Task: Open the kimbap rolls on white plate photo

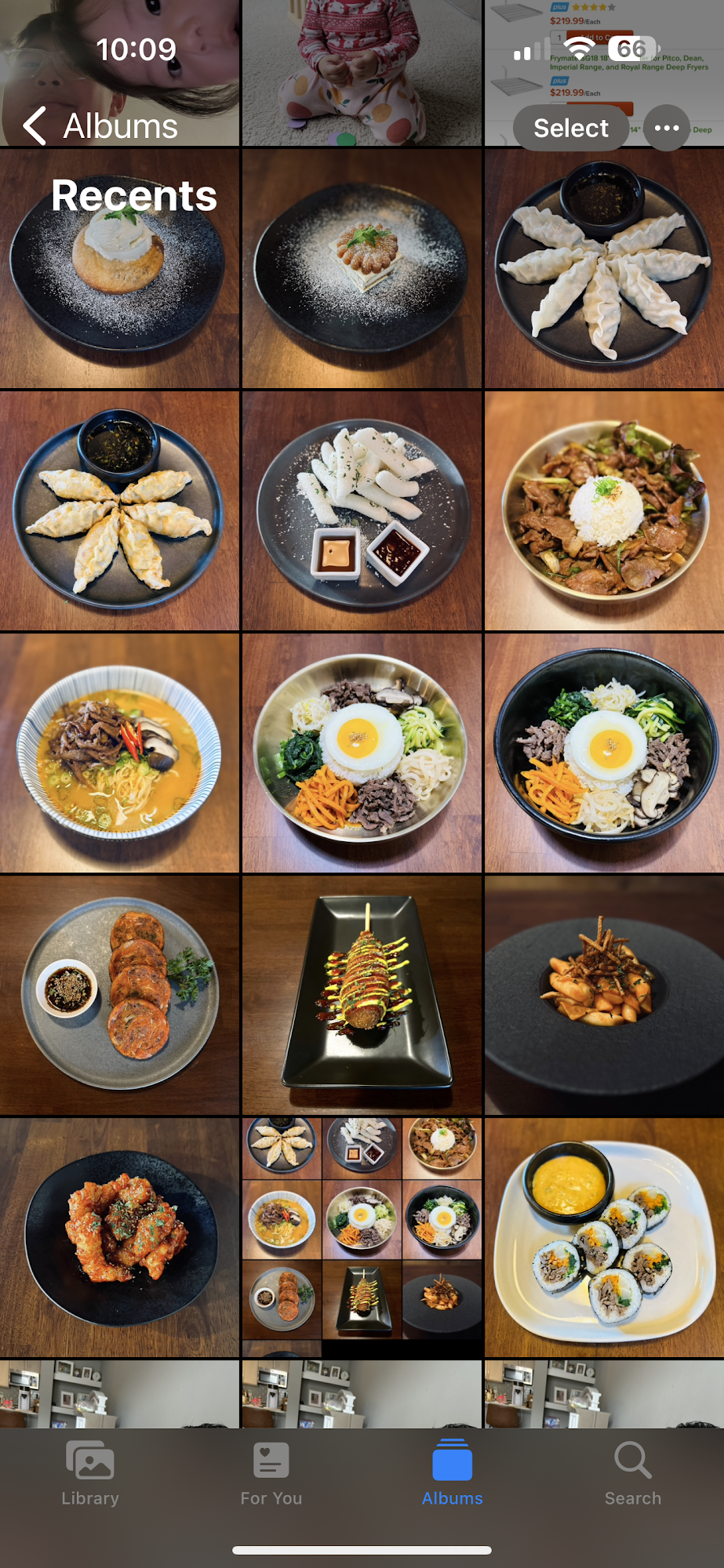Action: point(604,1237)
